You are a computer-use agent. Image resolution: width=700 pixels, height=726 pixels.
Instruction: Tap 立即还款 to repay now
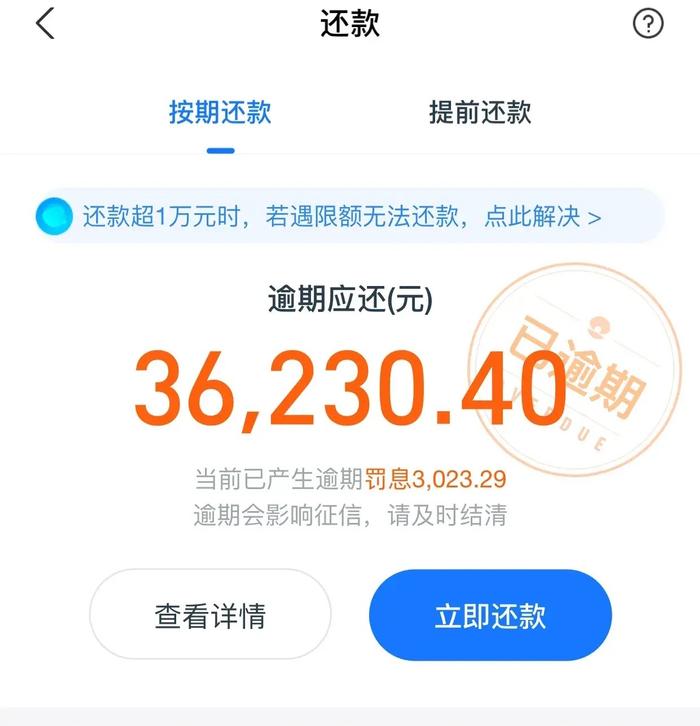pyautogui.click(x=490, y=615)
